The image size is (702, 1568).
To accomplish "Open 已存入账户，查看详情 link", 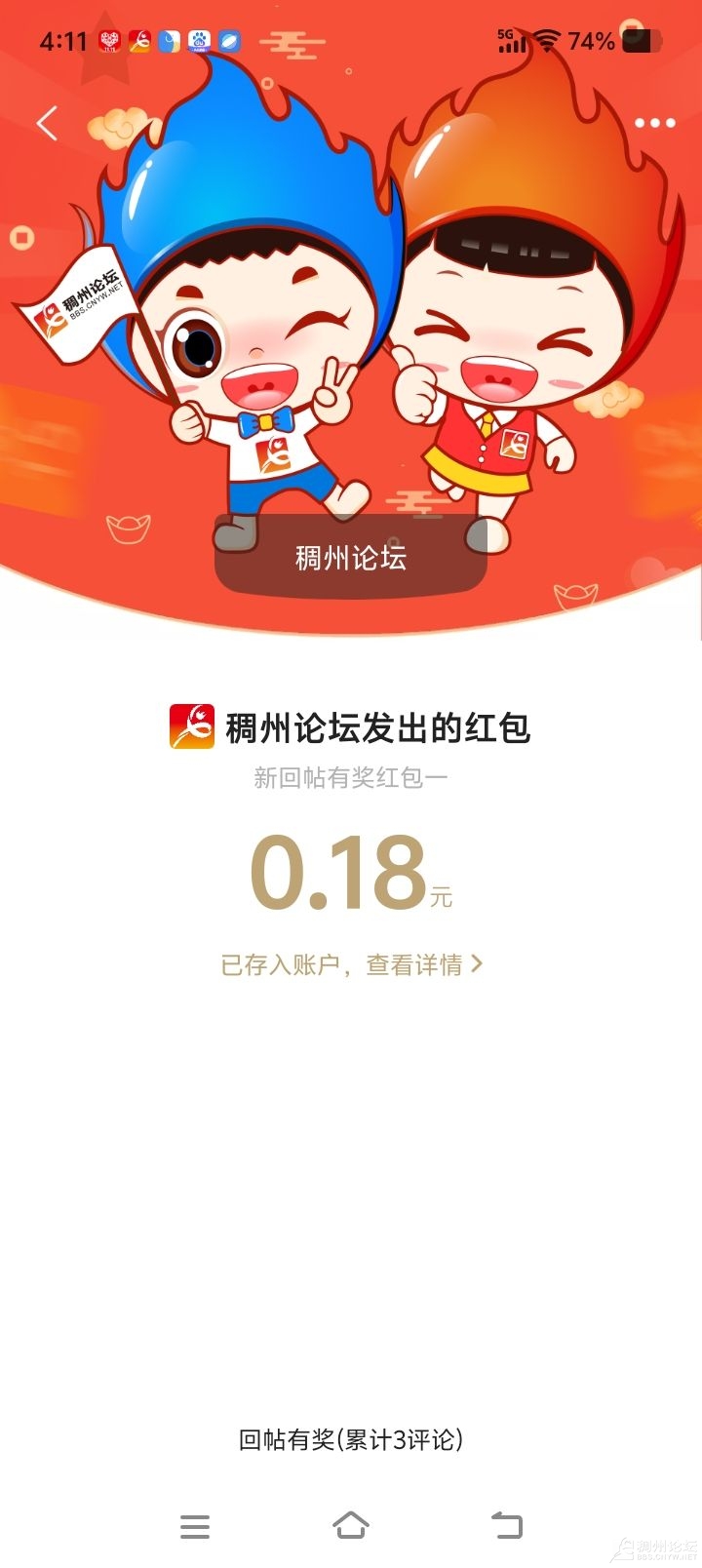I will [351, 965].
